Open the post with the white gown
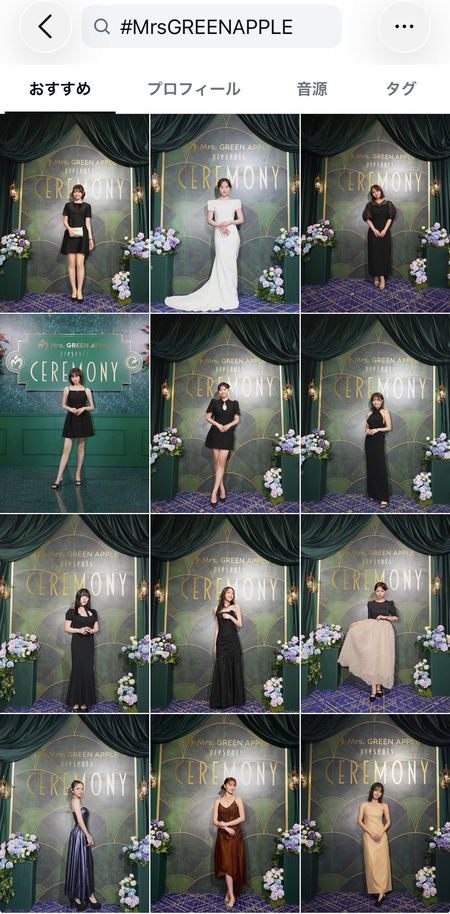Image resolution: width=450 pixels, height=914 pixels. pos(225,213)
